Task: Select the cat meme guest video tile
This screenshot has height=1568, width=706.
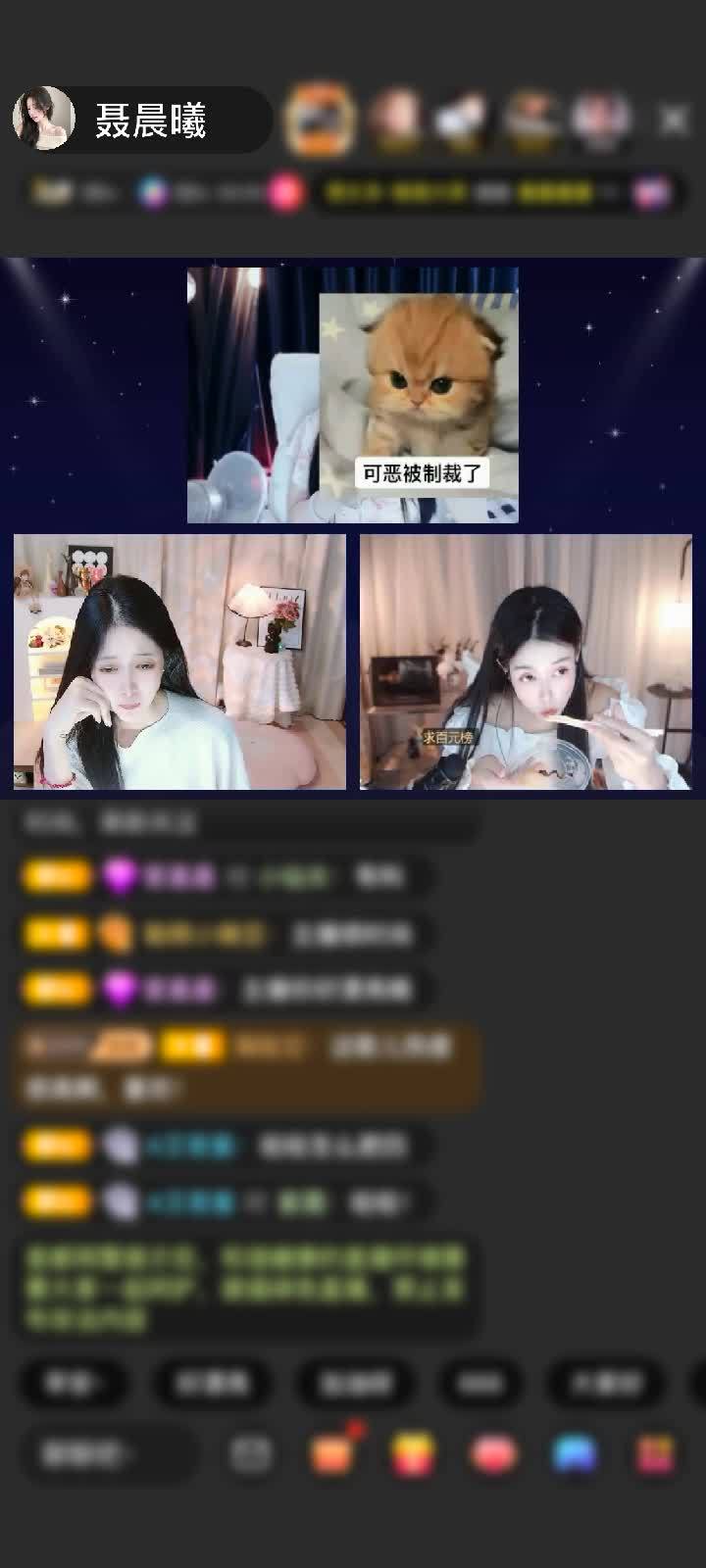Action: tap(353, 395)
